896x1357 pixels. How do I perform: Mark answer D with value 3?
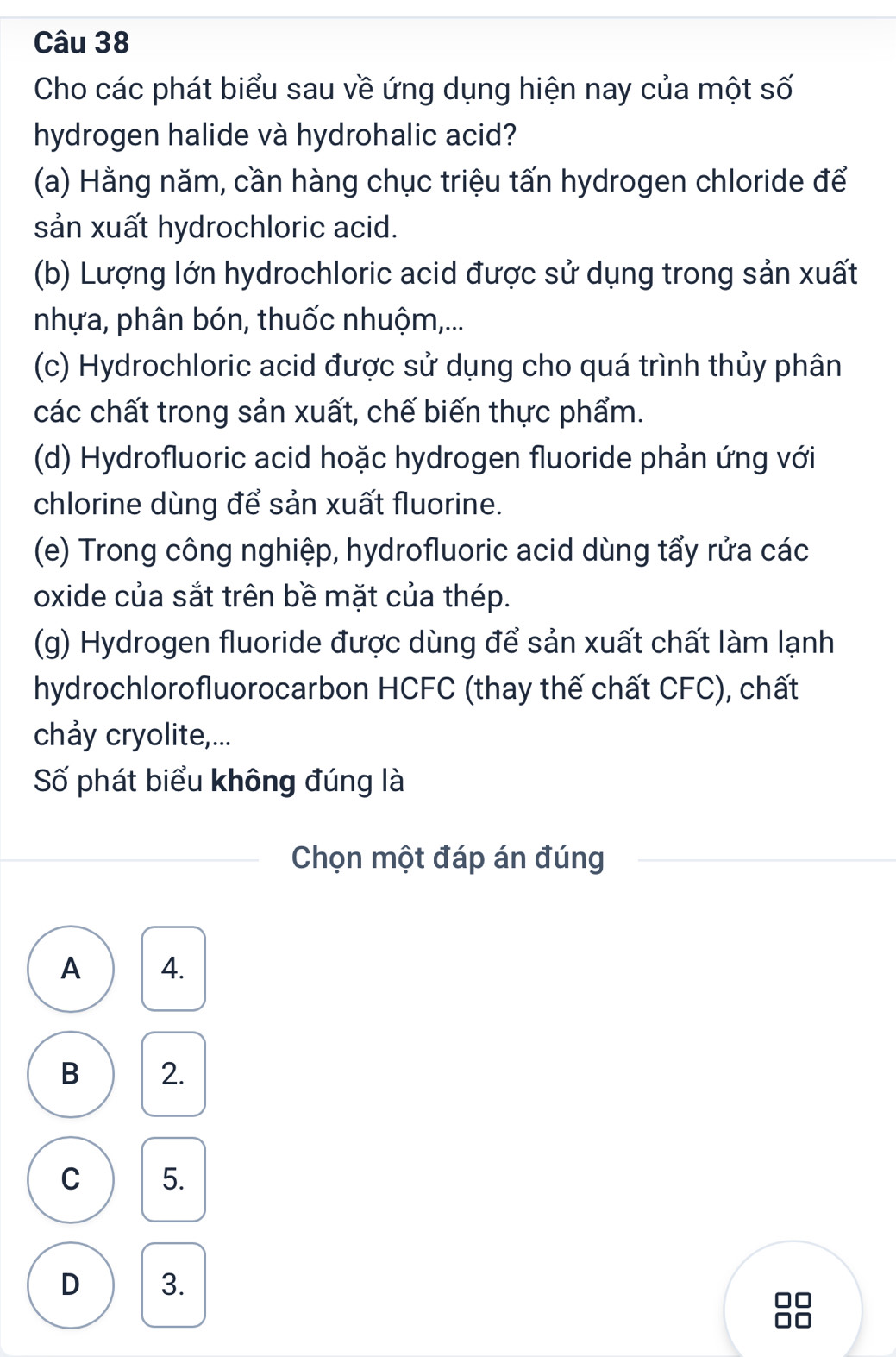coord(71,1285)
